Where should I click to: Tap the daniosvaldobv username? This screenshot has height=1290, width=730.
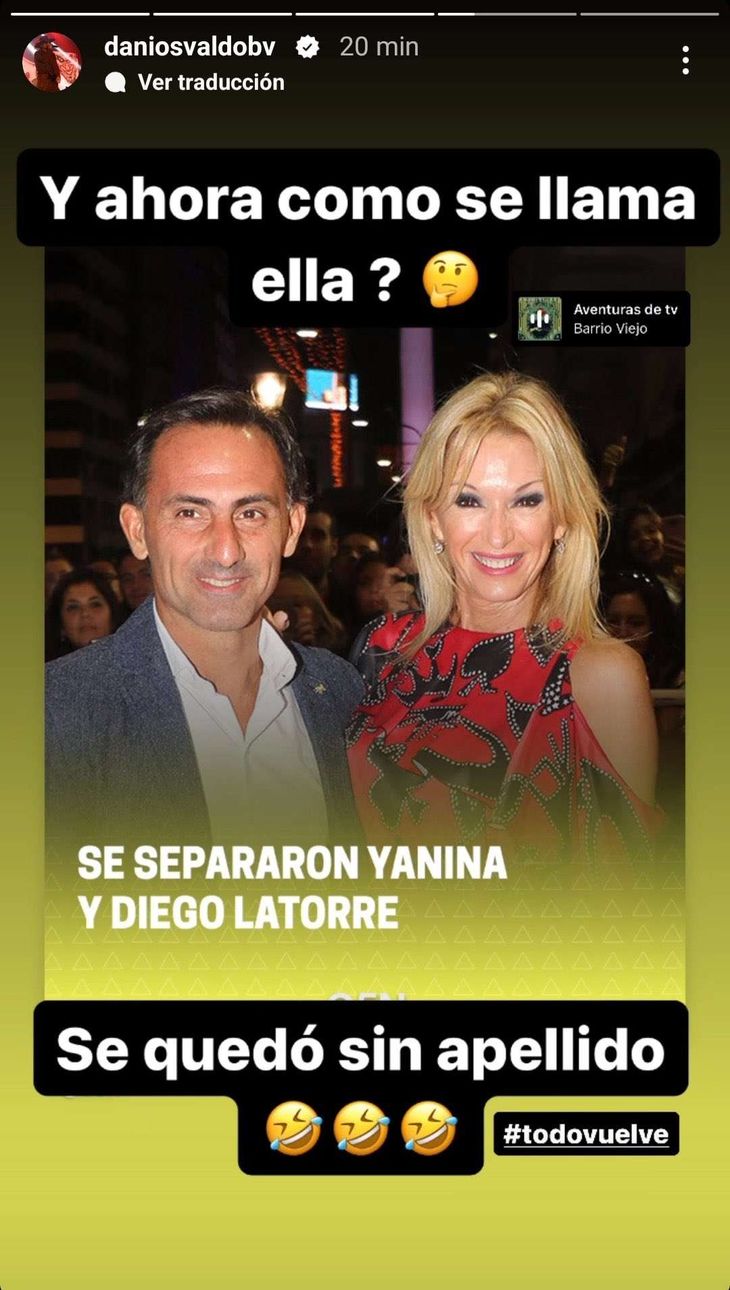tap(189, 46)
